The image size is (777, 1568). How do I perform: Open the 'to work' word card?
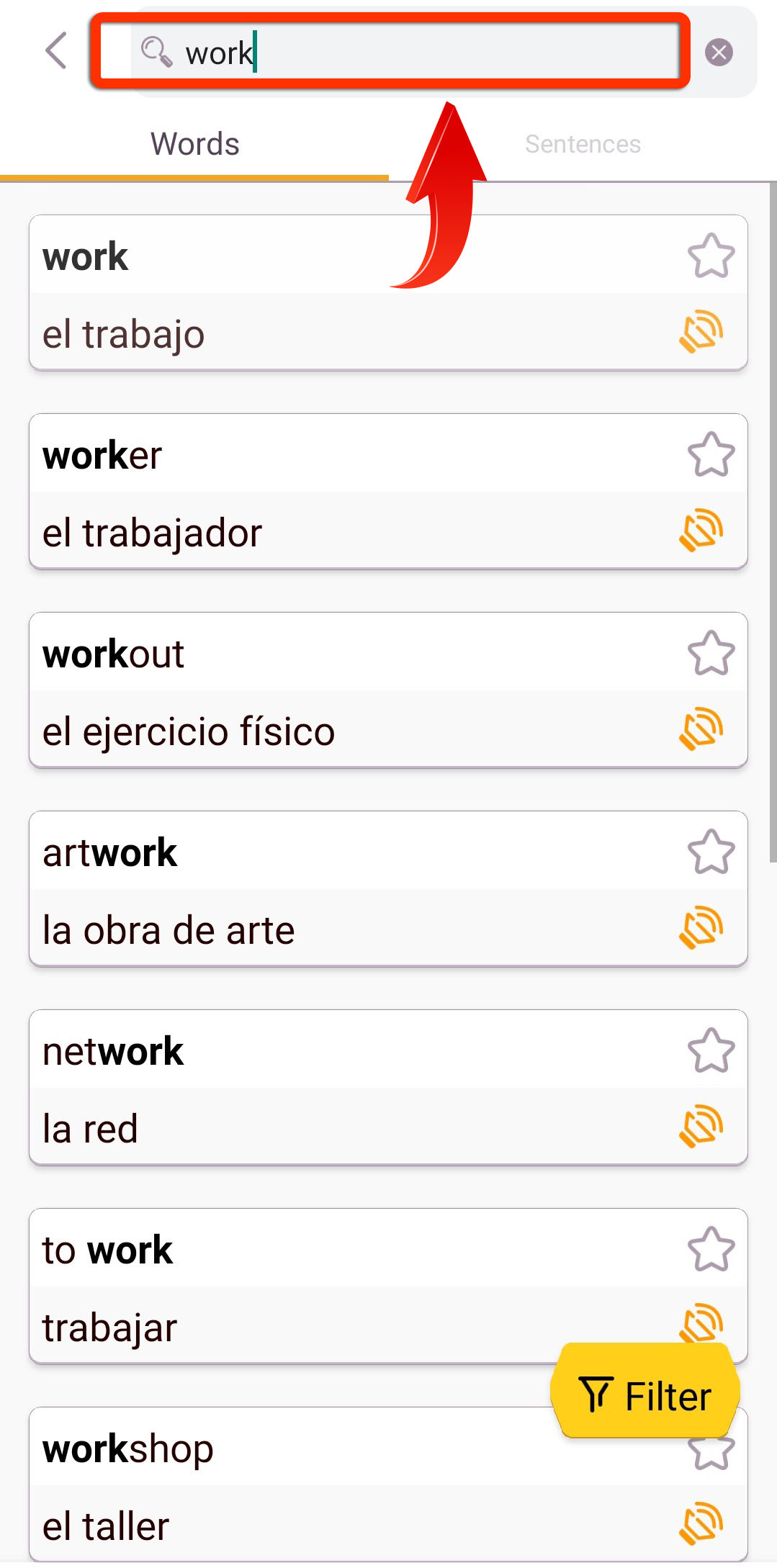tap(388, 1286)
